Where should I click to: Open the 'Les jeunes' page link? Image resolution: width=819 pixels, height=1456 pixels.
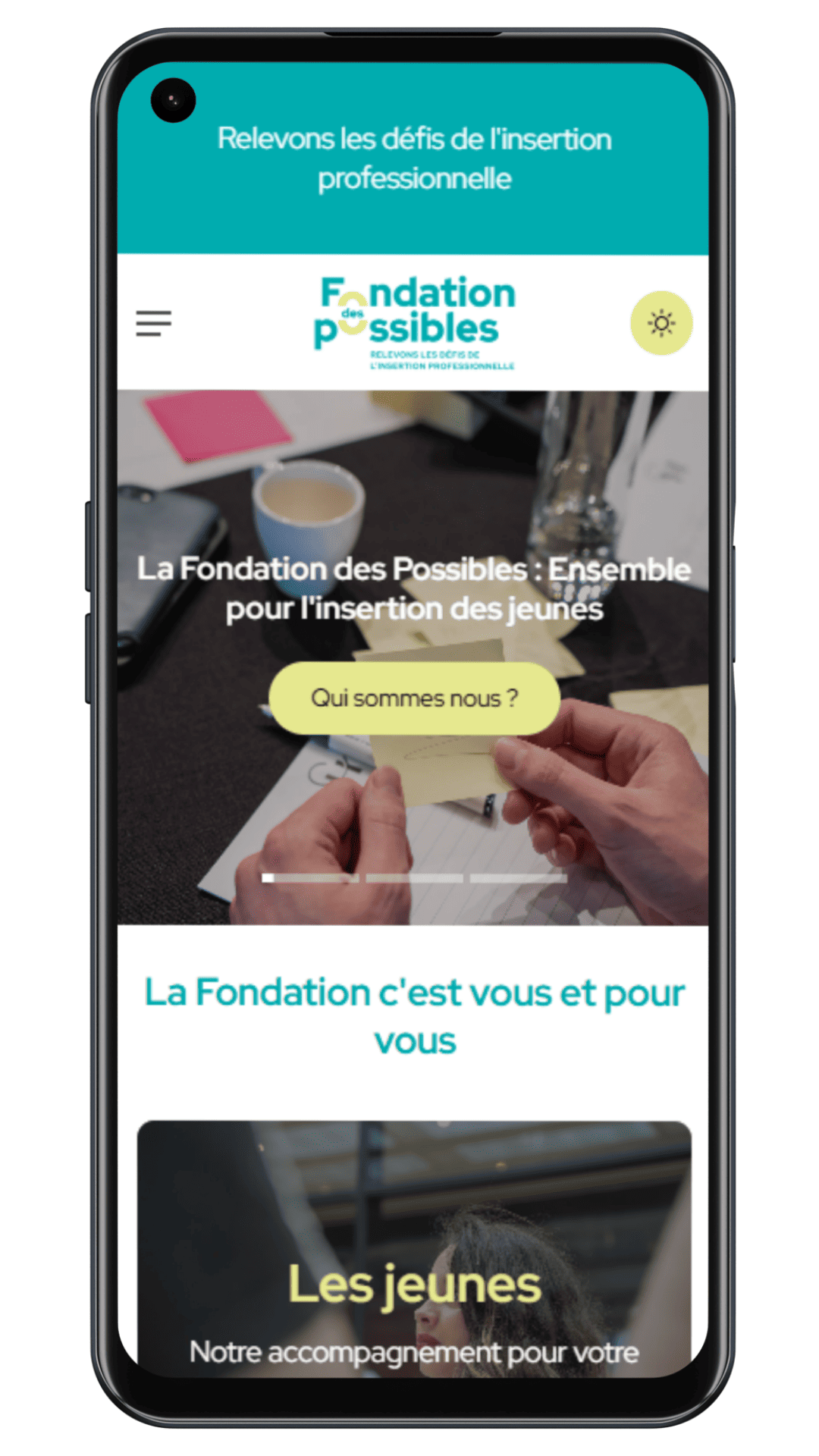(414, 1283)
